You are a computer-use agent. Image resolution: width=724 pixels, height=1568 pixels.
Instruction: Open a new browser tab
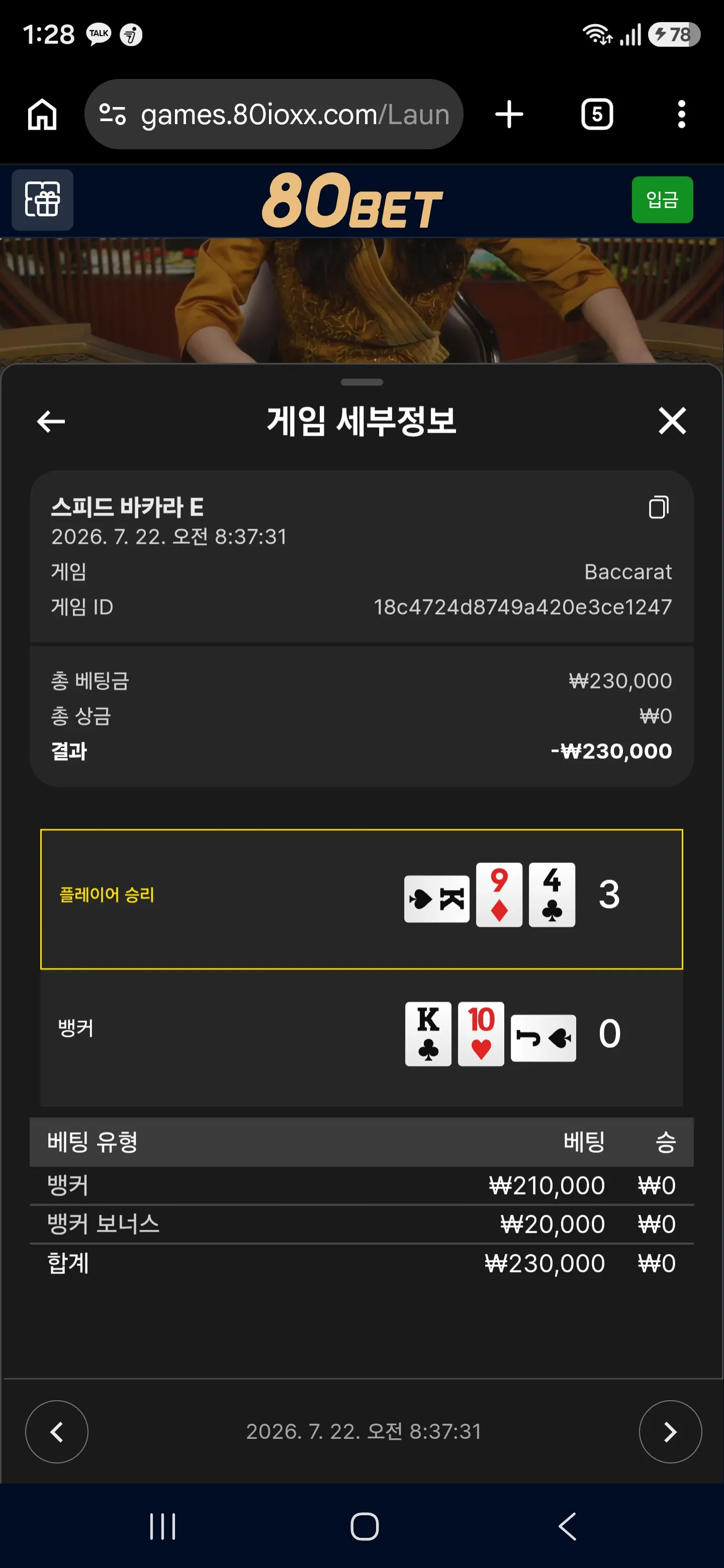509,115
